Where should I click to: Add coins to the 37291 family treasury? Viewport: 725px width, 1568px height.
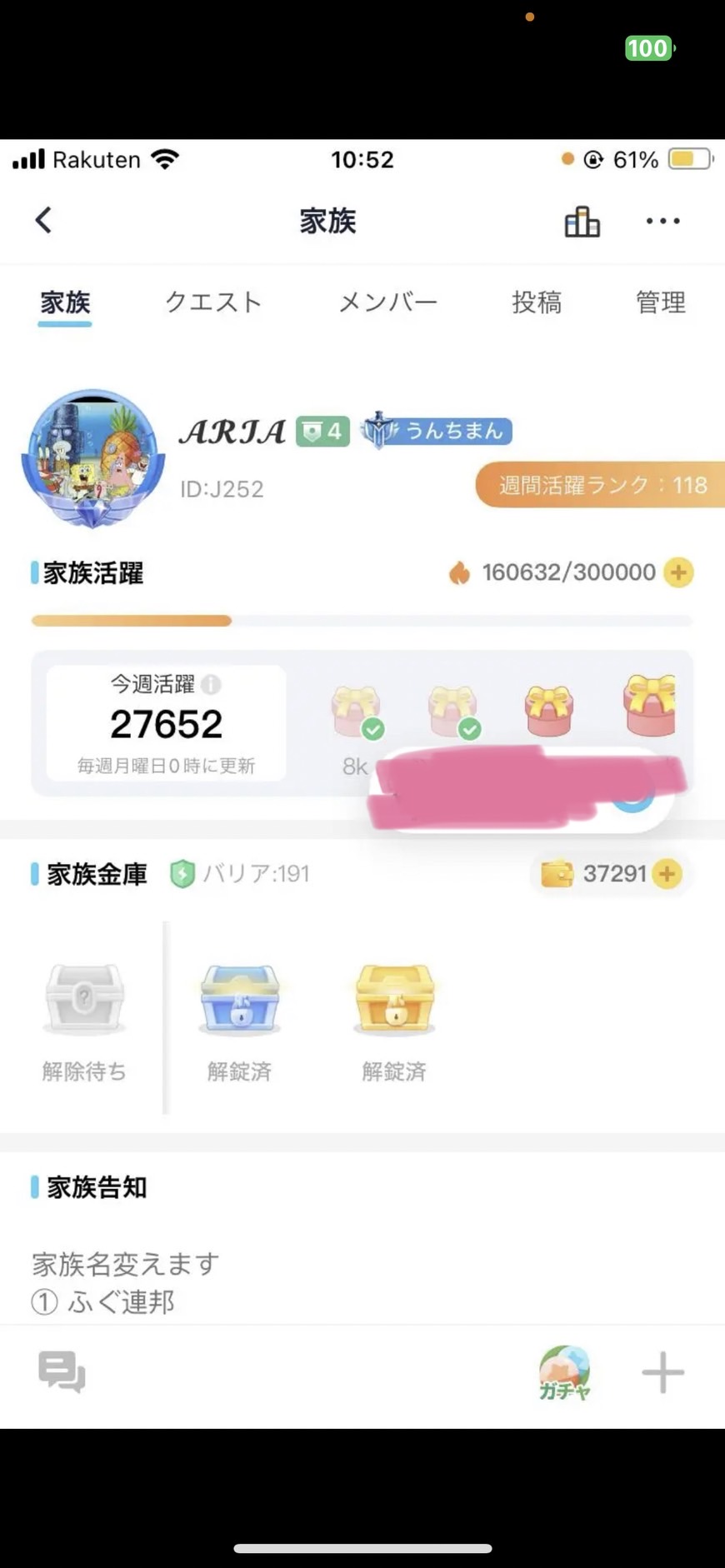667,873
